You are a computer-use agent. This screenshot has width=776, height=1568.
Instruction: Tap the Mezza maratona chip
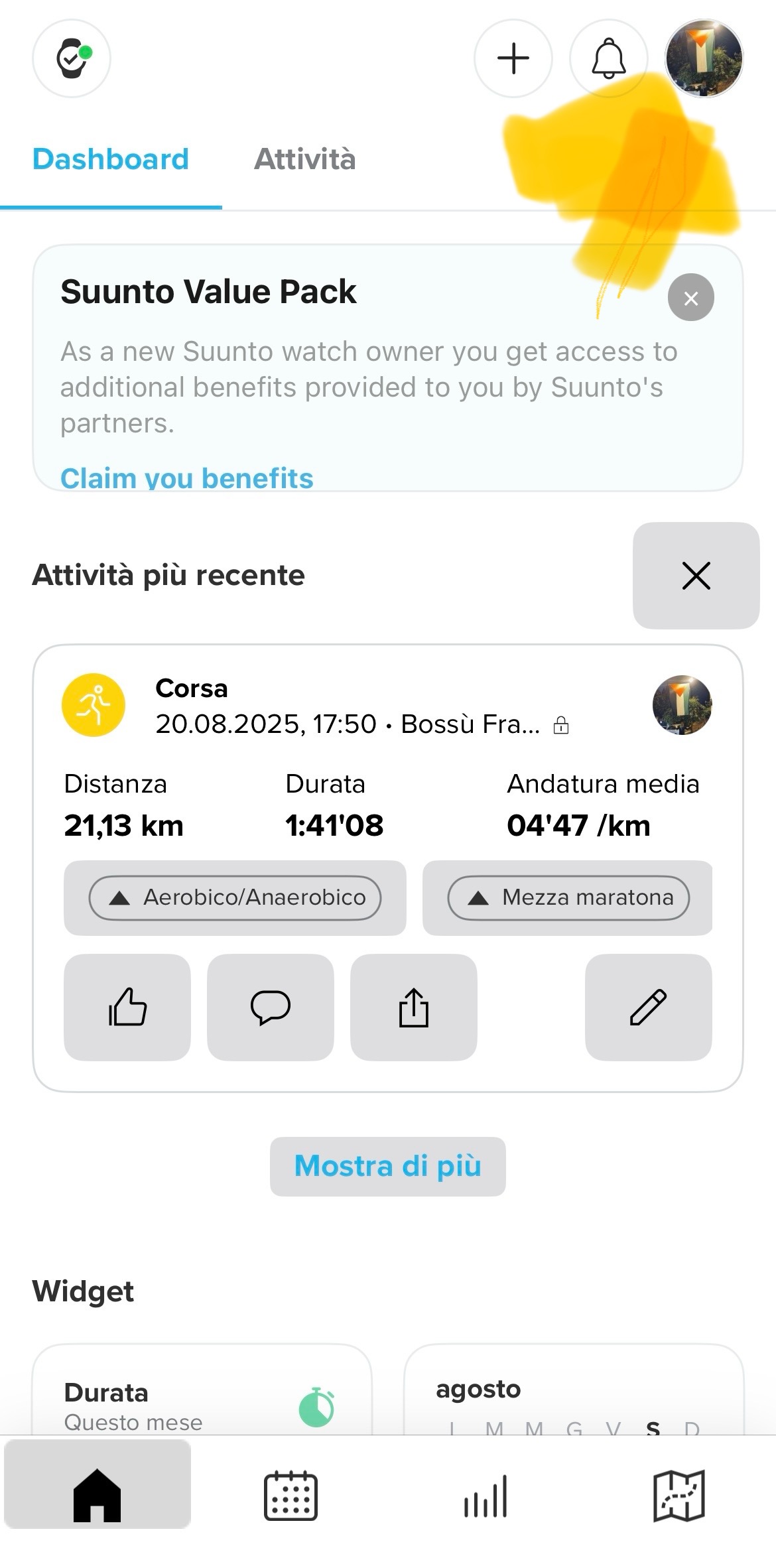[568, 898]
